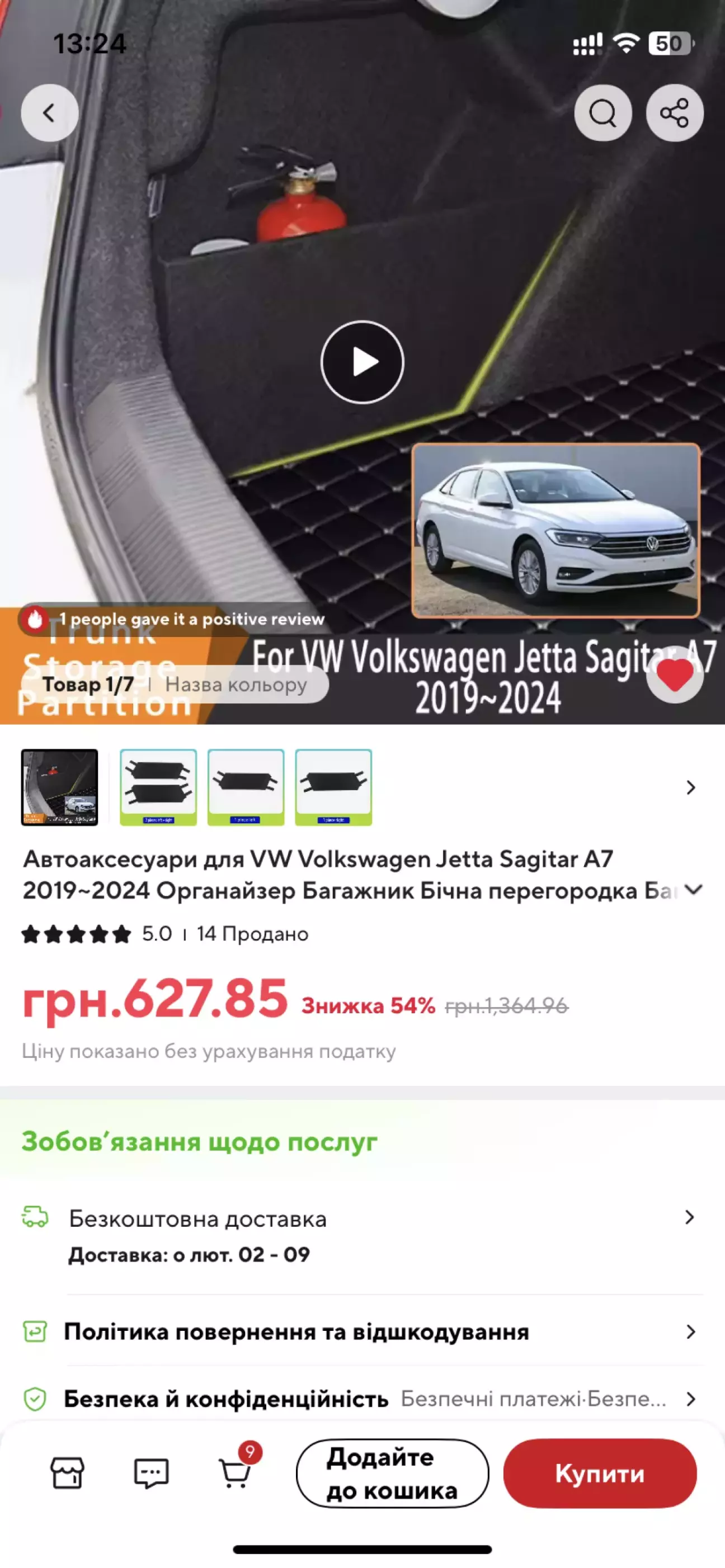Play the product video
Viewport: 725px width, 1568px height.
pos(362,362)
